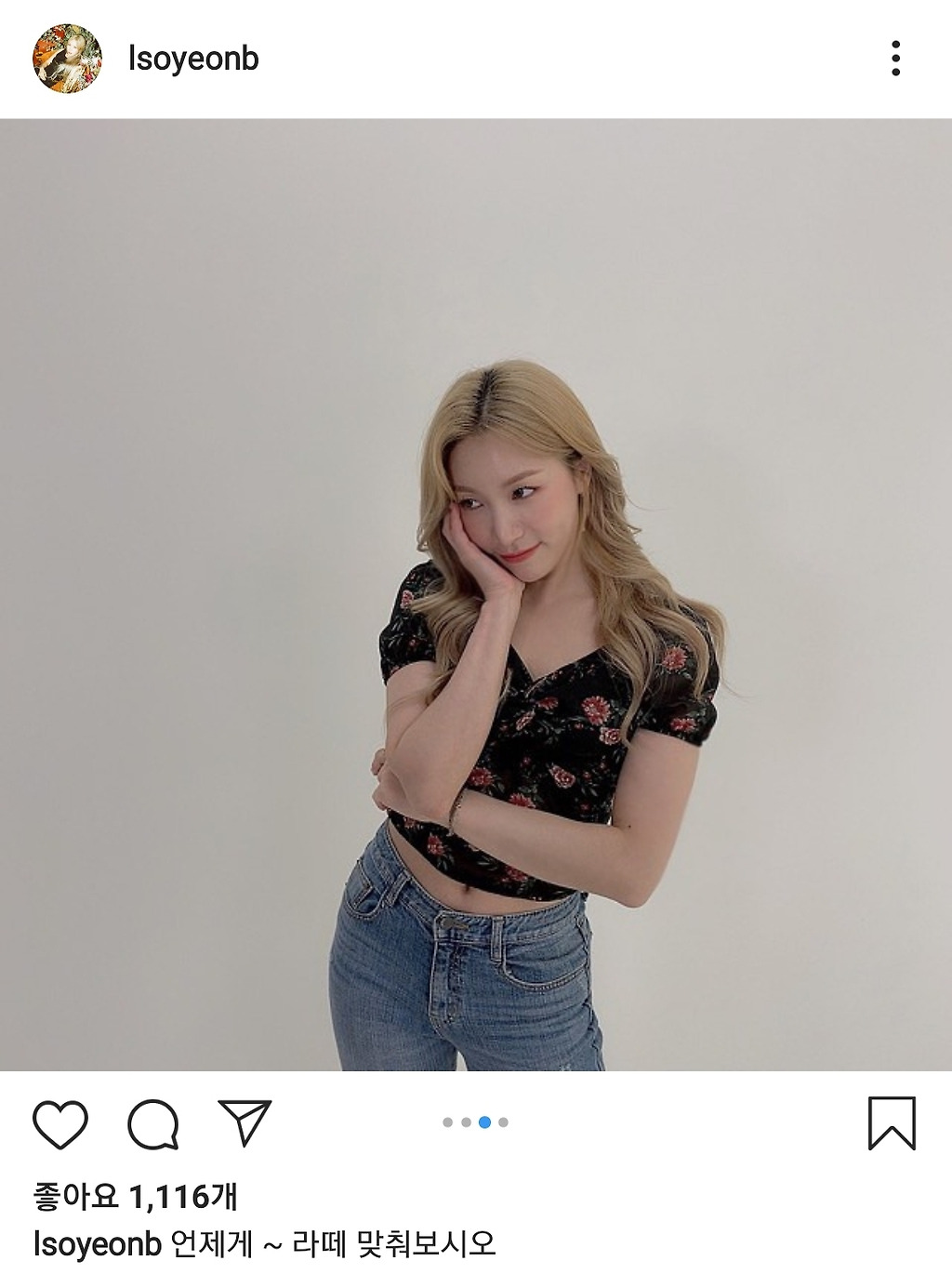Share the post via paper plane icon
This screenshot has width=952, height=1274.
245,1122
